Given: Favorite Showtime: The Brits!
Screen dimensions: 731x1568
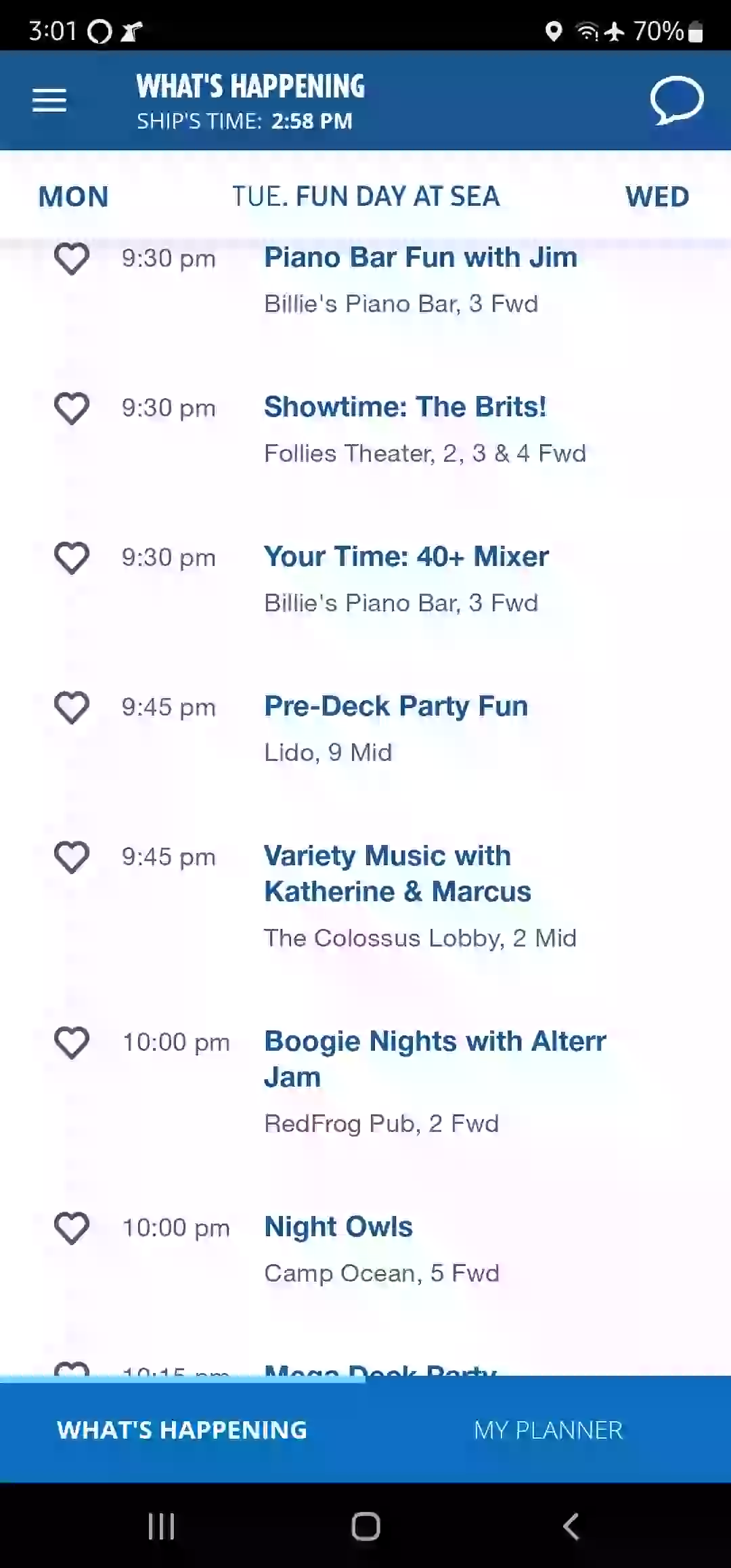Looking at the screenshot, I should pos(72,408).
